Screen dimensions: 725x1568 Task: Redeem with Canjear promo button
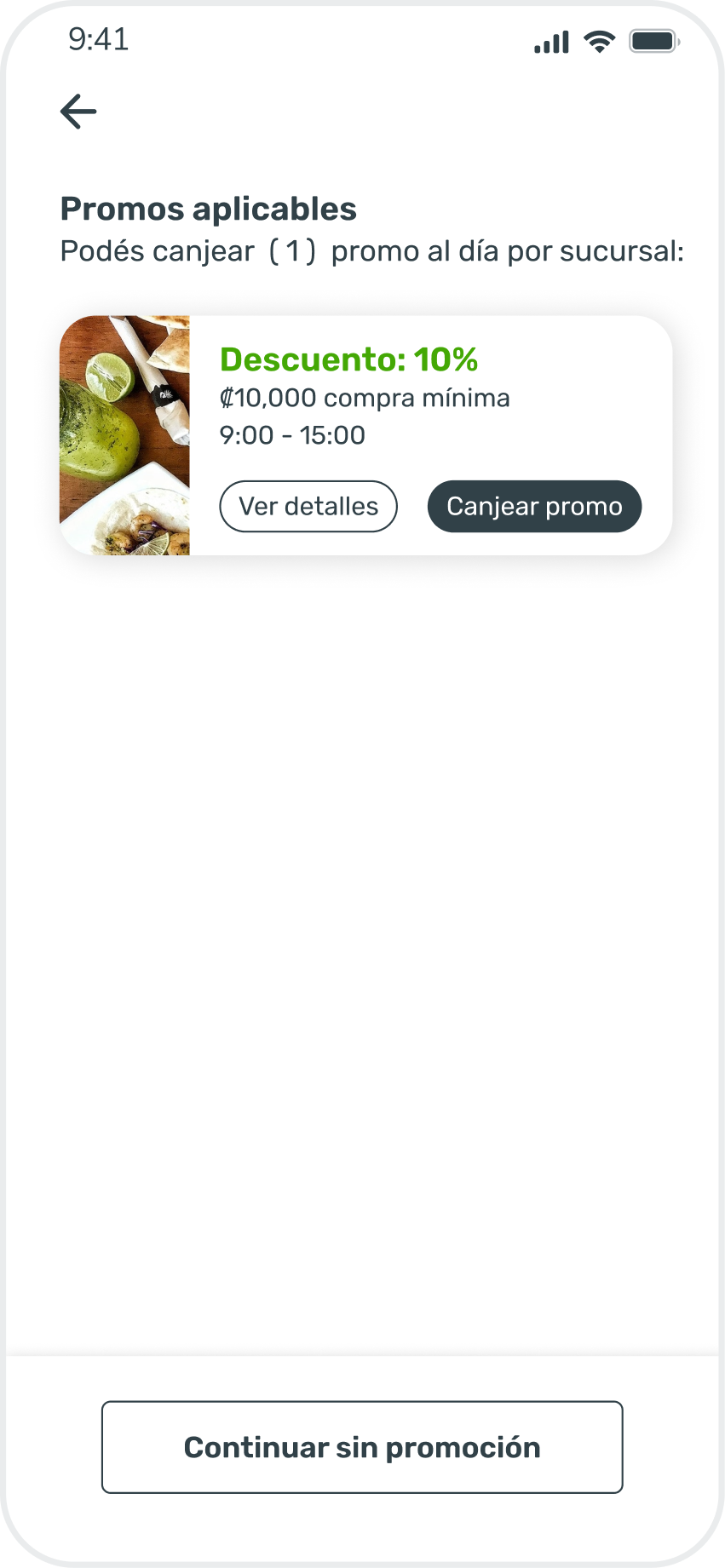click(x=534, y=507)
